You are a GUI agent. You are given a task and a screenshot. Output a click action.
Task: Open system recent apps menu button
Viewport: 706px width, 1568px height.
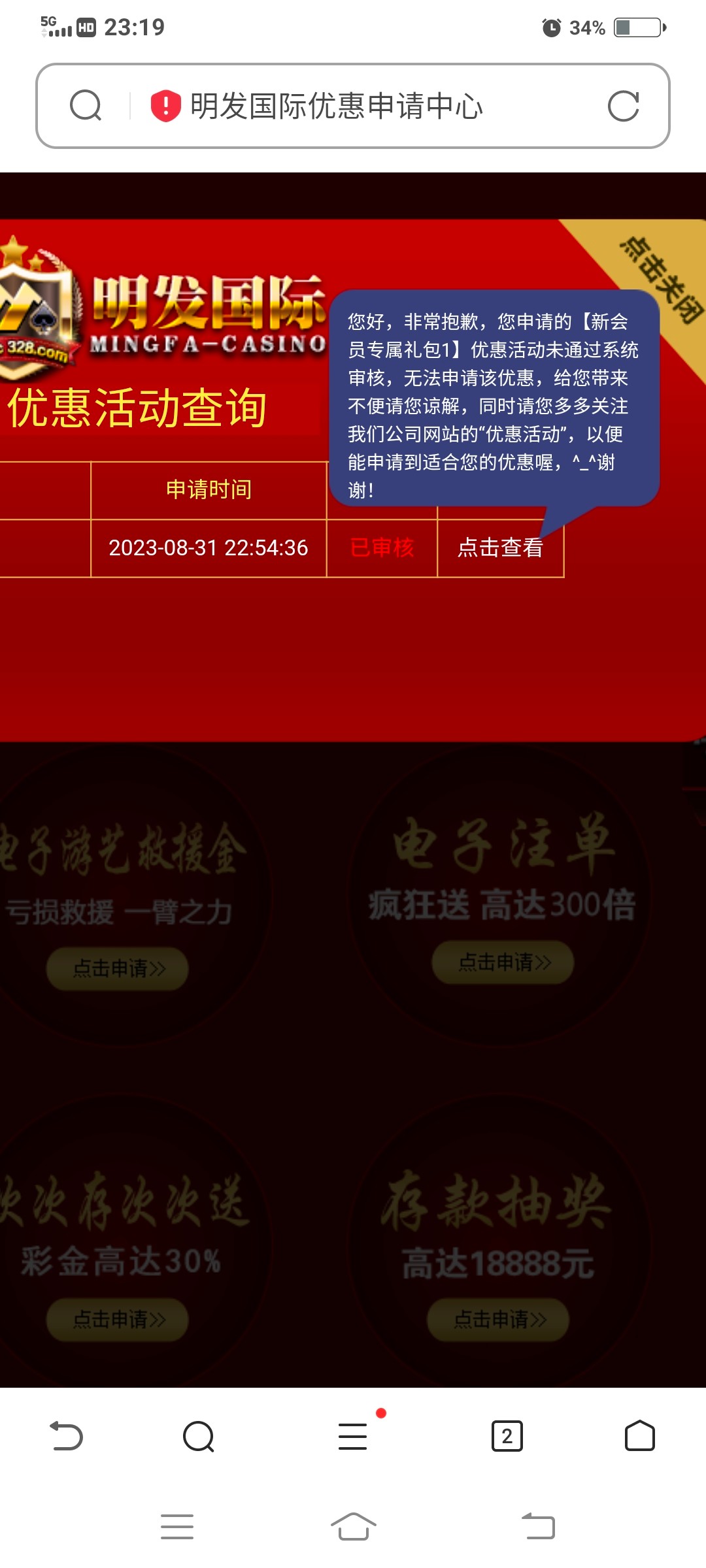[x=177, y=1527]
